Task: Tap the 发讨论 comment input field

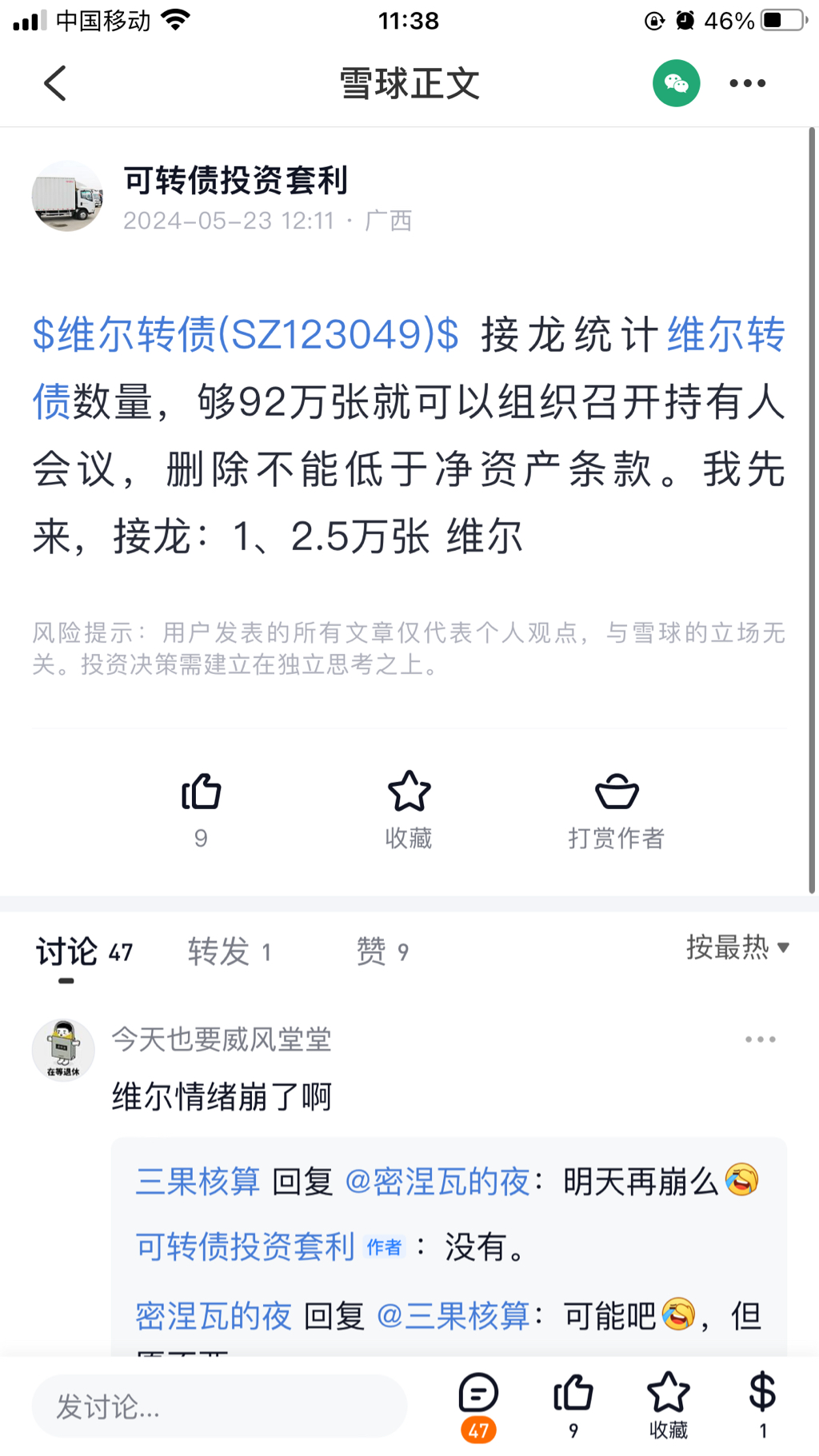Action: [219, 1406]
